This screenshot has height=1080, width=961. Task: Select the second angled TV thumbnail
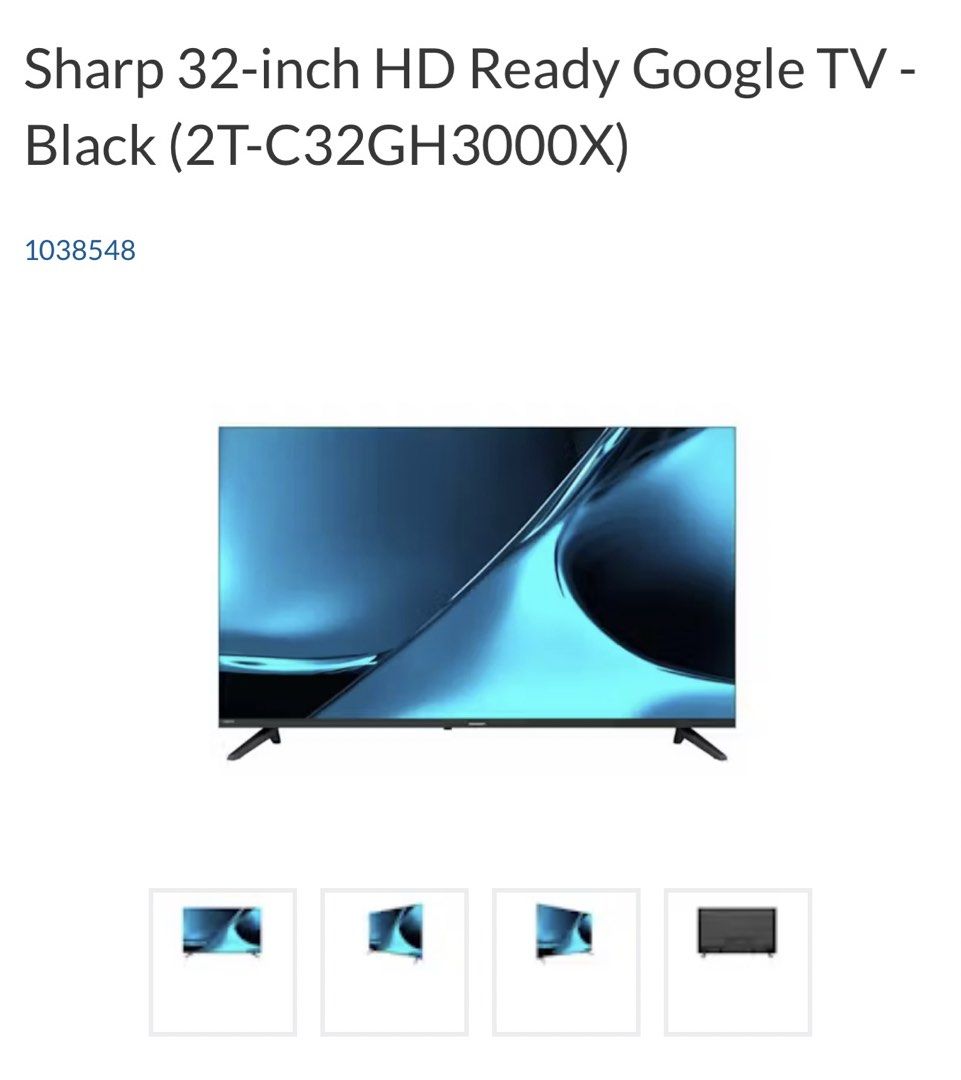pyautogui.click(x=394, y=961)
